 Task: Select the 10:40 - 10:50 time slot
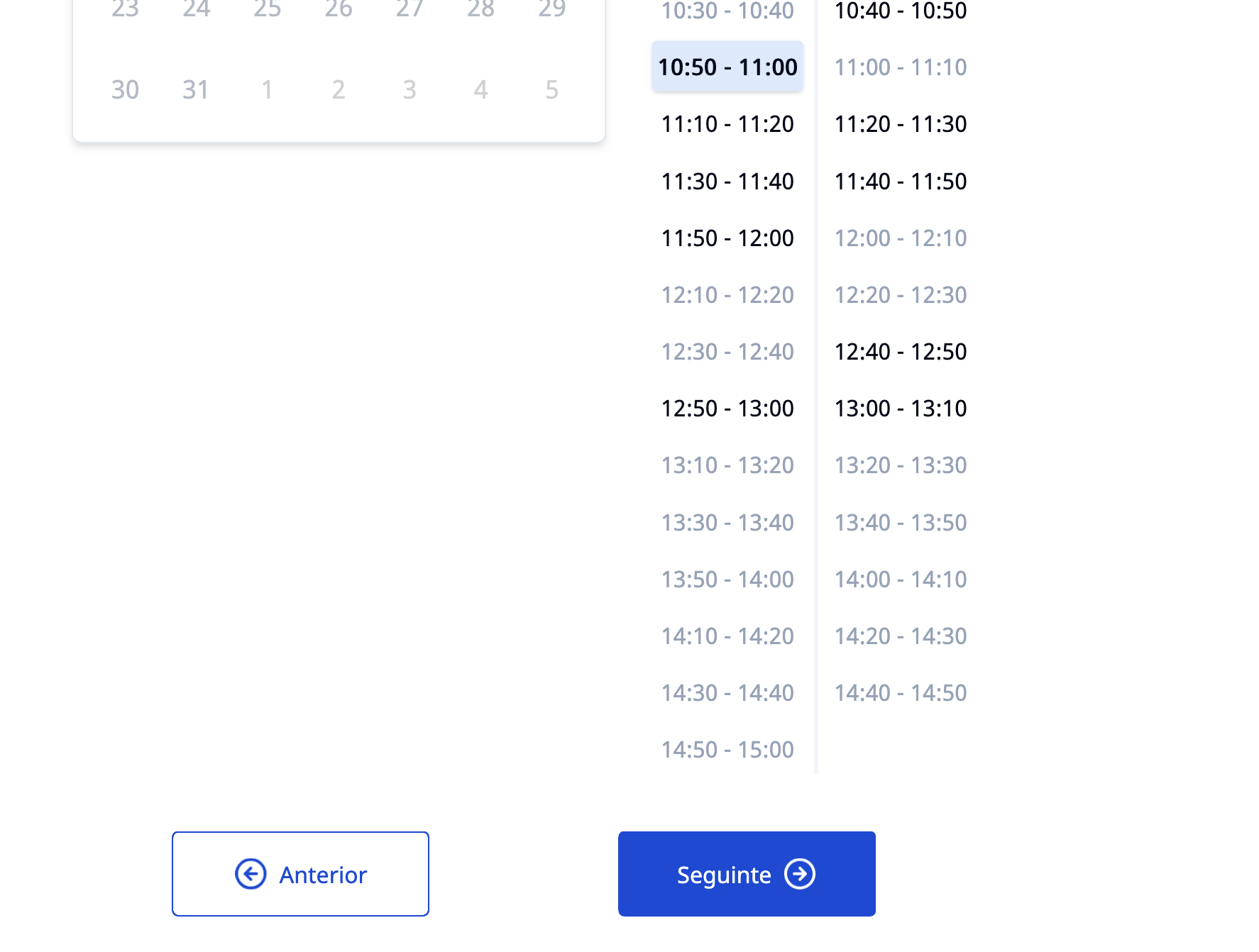tap(901, 10)
